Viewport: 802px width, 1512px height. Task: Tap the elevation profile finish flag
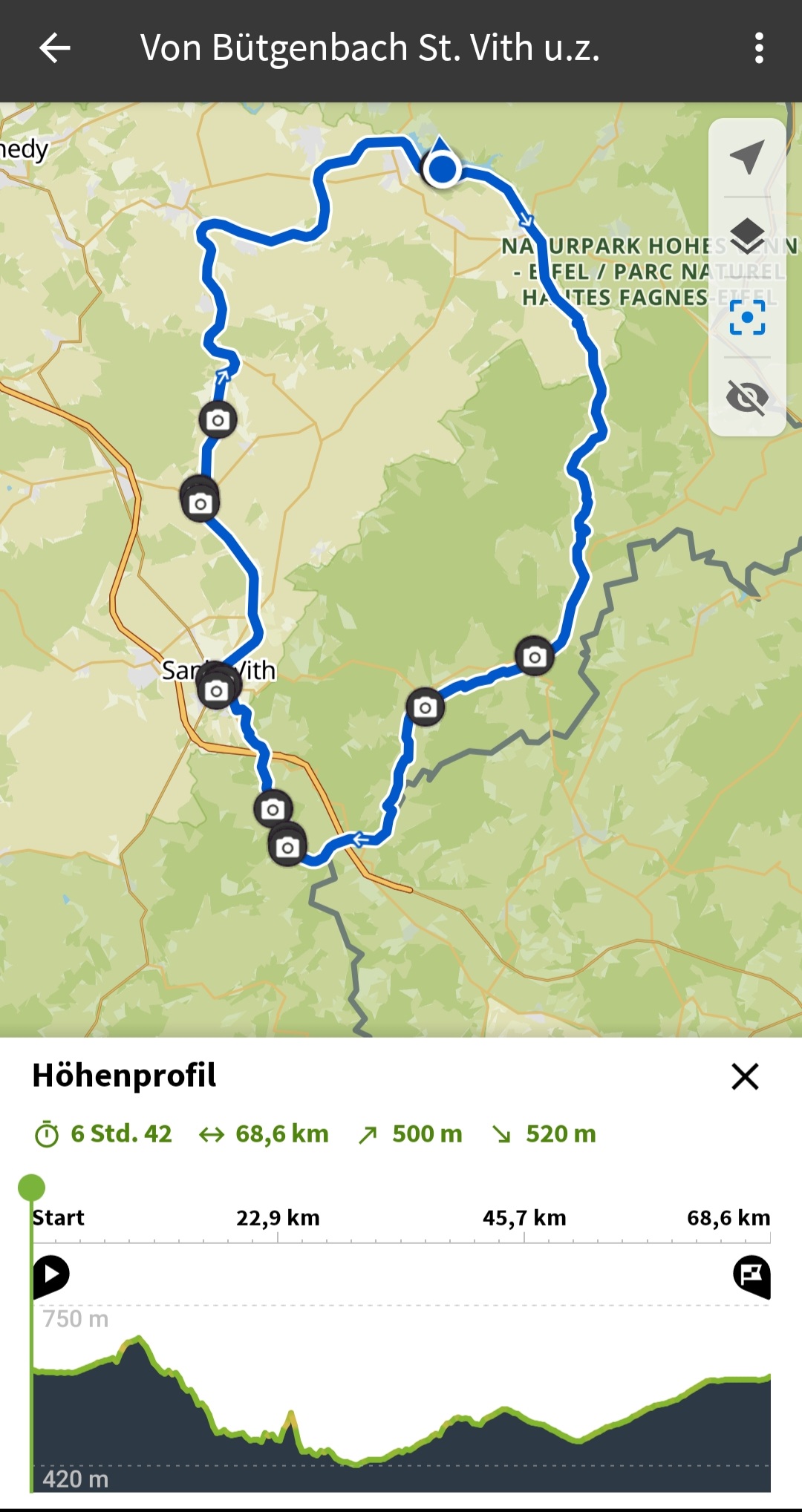[752, 1275]
